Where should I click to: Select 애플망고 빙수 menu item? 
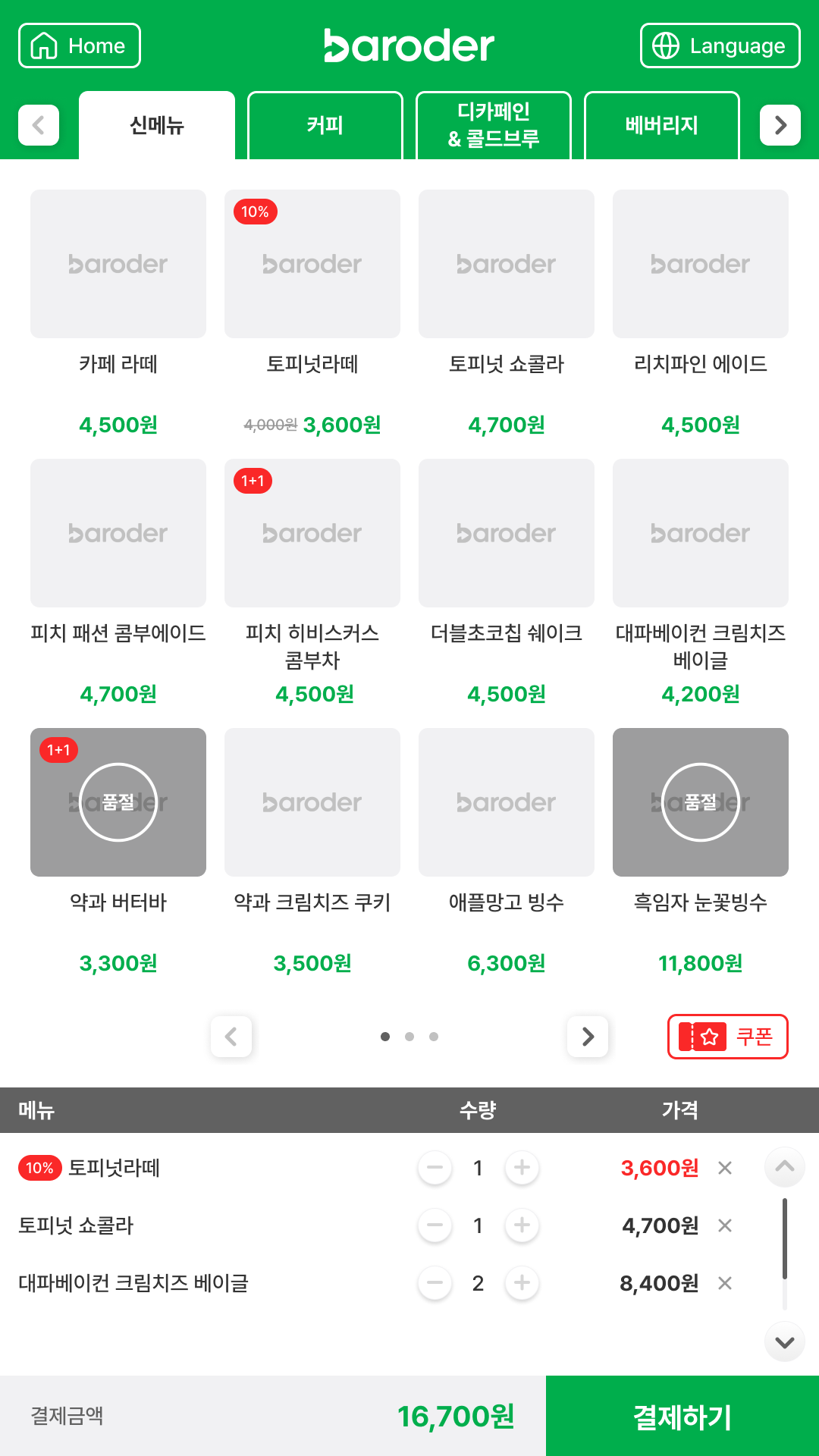(x=507, y=802)
